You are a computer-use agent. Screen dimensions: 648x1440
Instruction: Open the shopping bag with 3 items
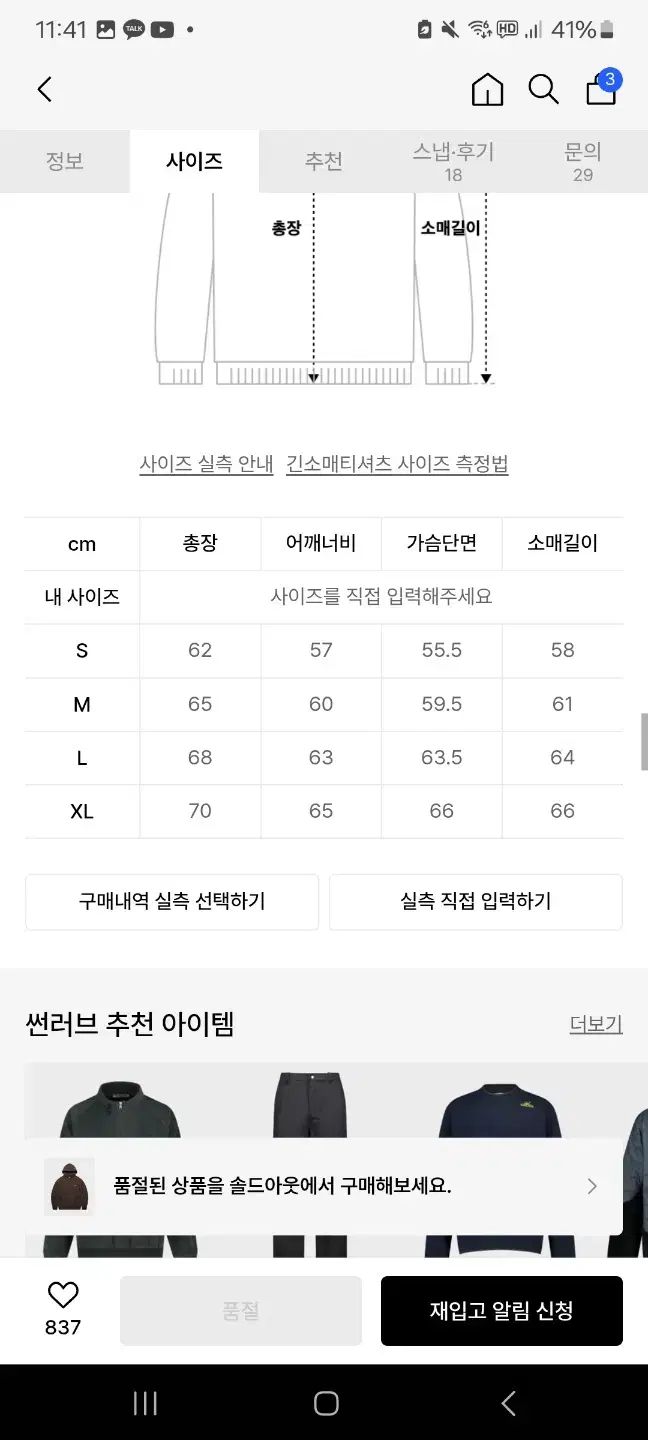pos(601,89)
